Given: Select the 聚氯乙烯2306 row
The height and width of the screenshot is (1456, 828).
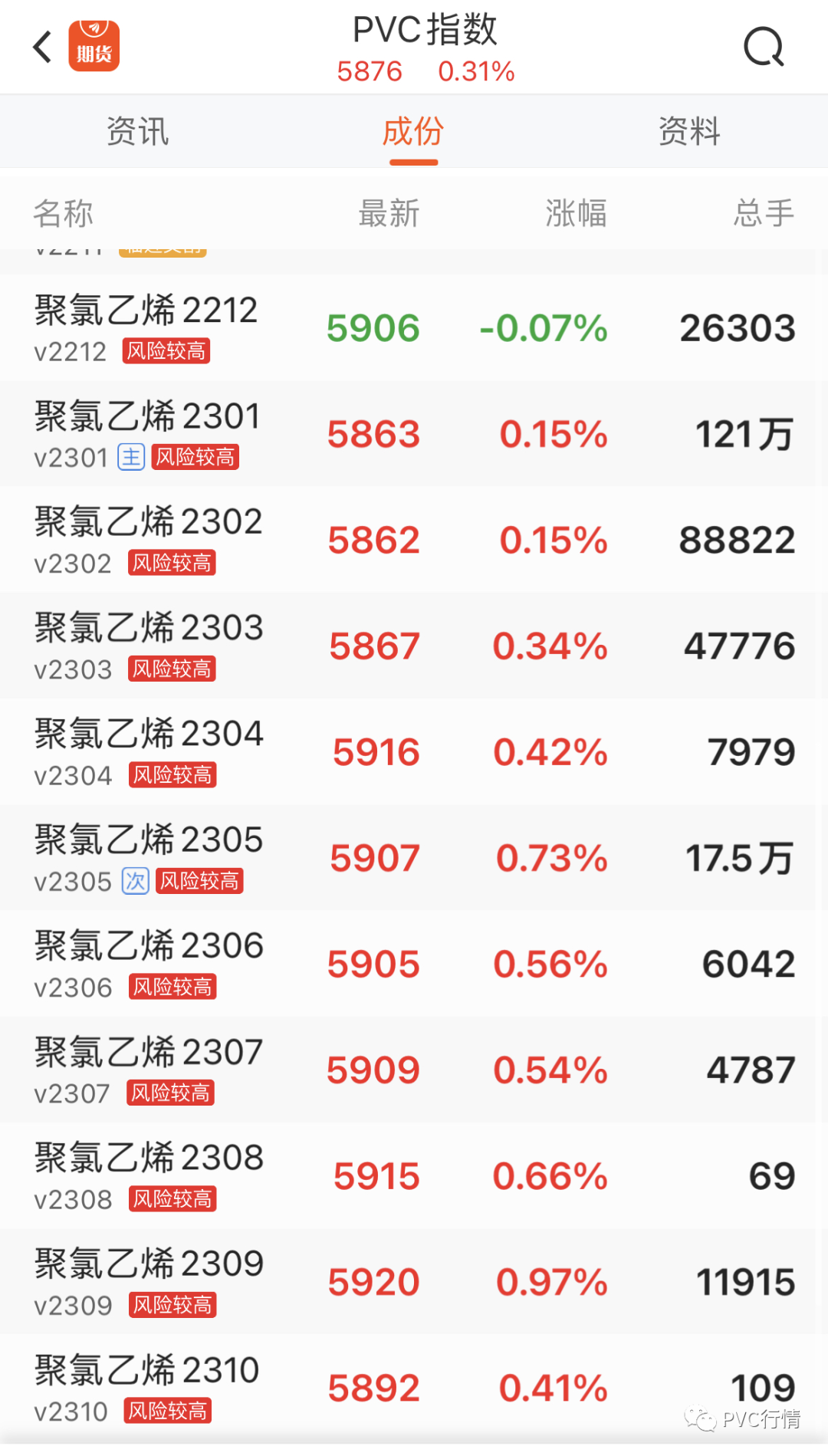Looking at the screenshot, I should tap(414, 964).
